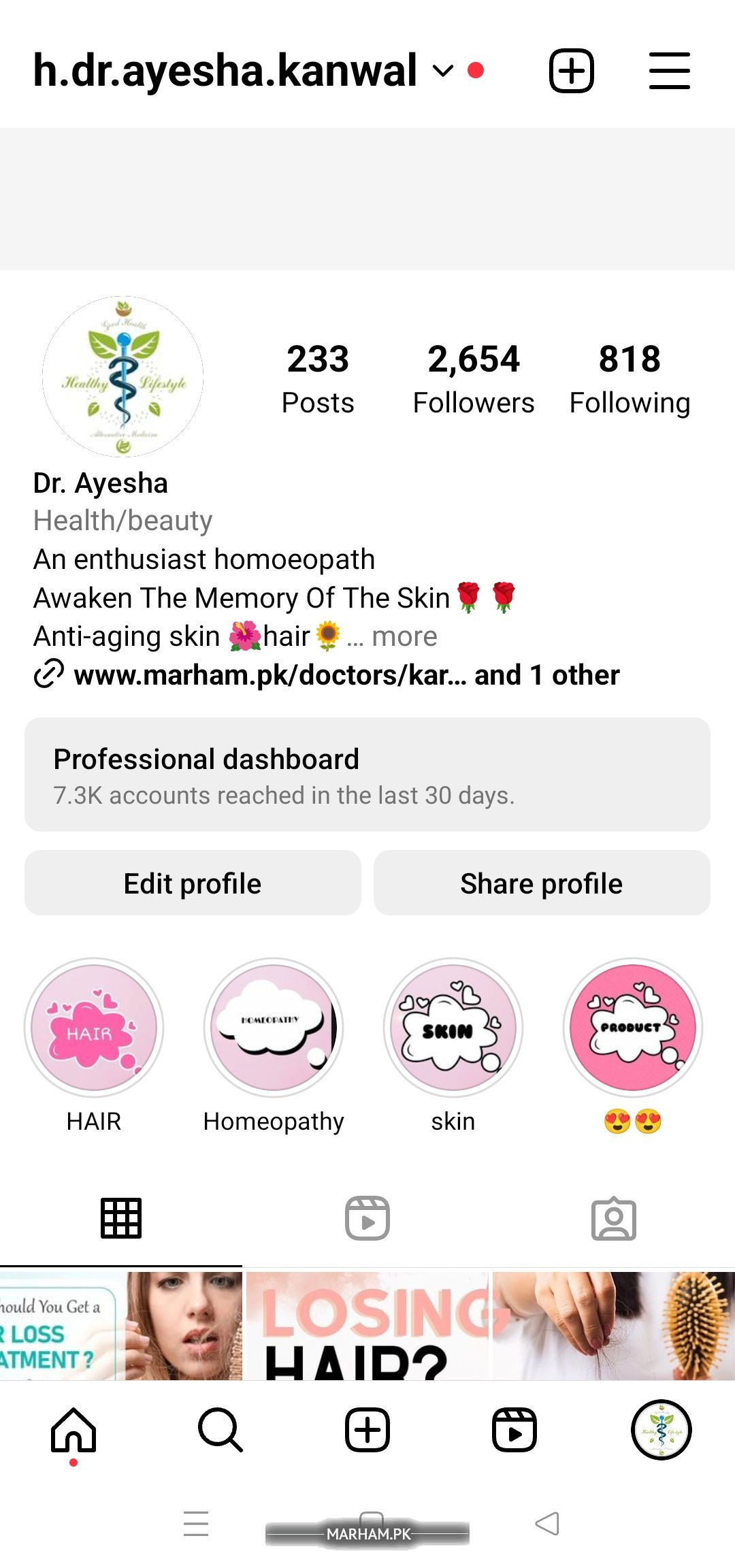Tap the create new post plus icon

pyautogui.click(x=571, y=71)
